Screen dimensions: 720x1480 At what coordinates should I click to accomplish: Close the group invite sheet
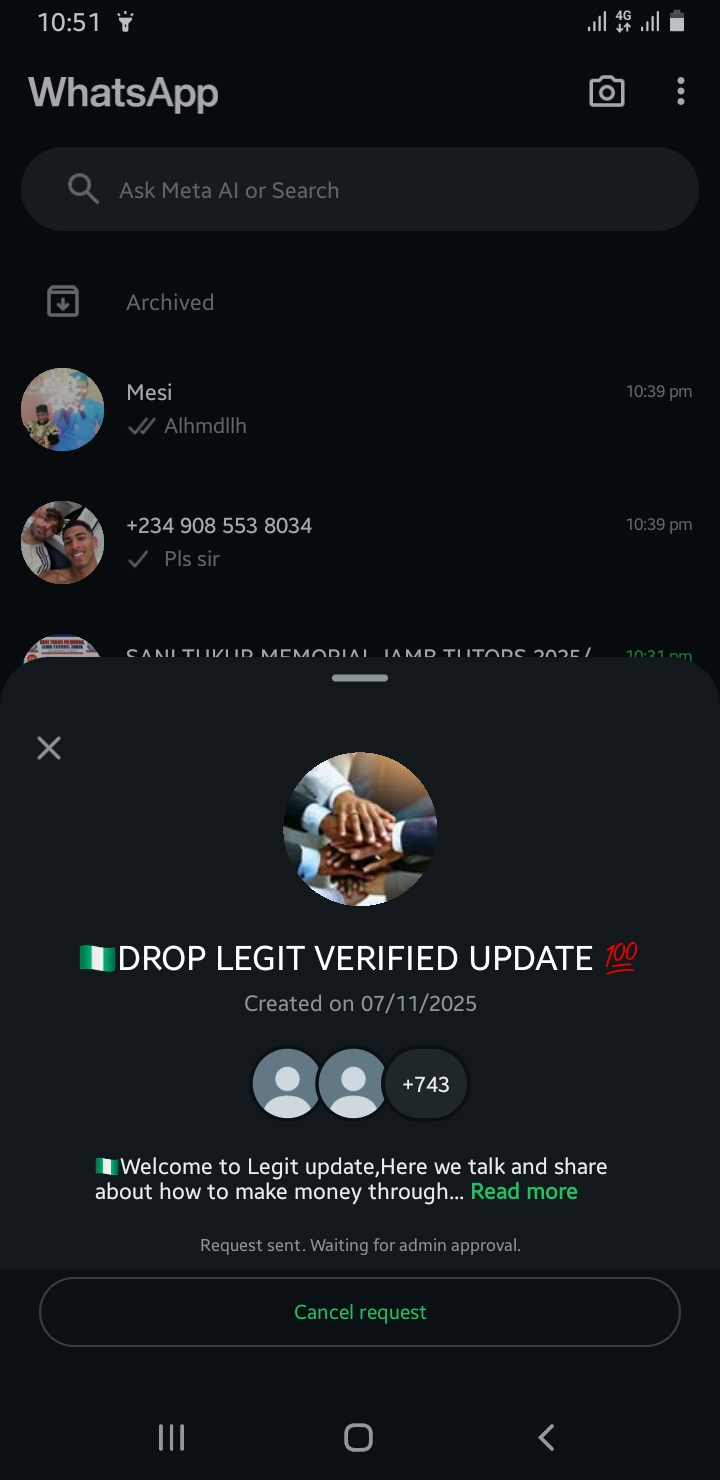(x=49, y=748)
